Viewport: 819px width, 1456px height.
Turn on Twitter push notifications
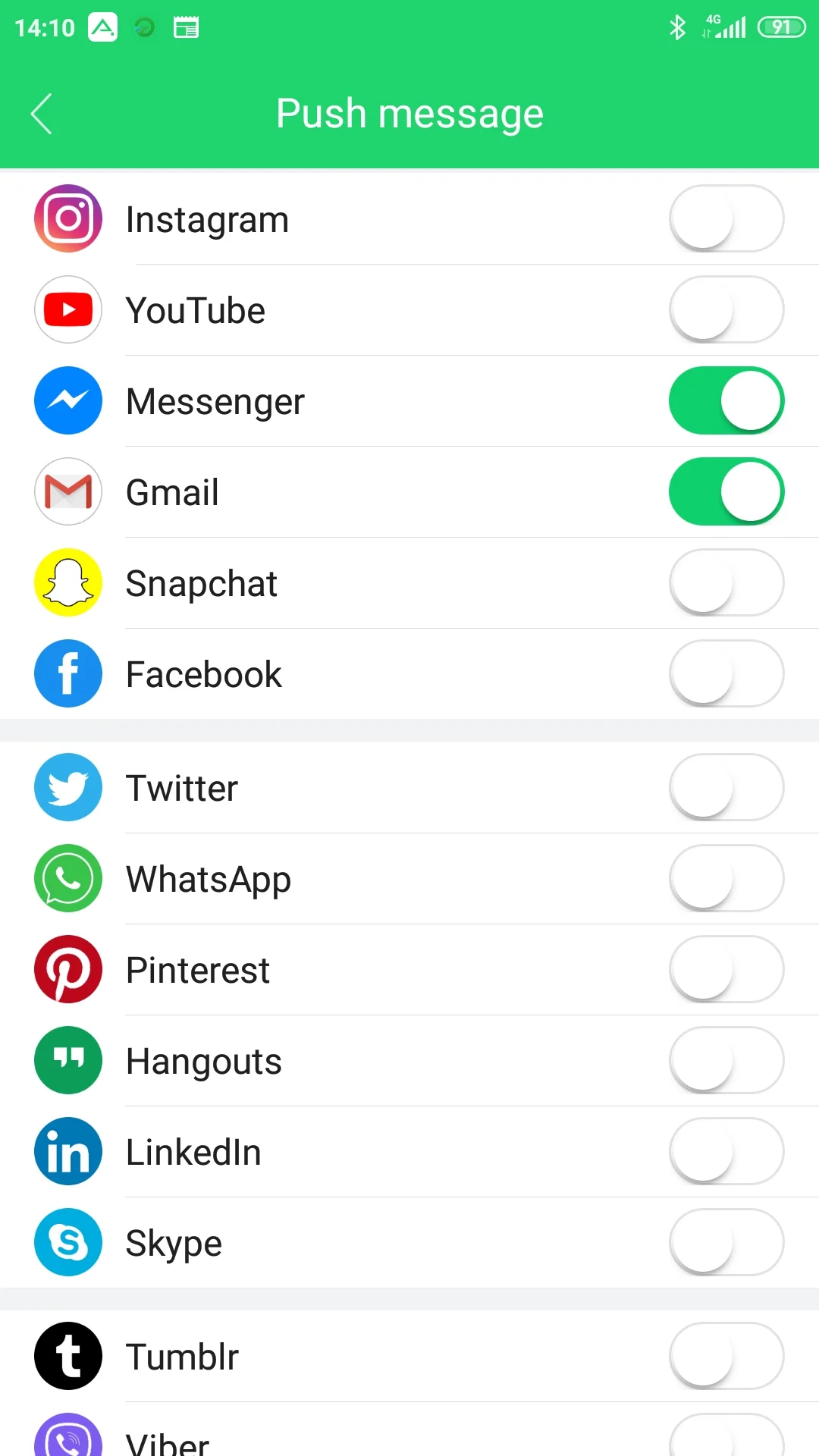click(x=726, y=787)
